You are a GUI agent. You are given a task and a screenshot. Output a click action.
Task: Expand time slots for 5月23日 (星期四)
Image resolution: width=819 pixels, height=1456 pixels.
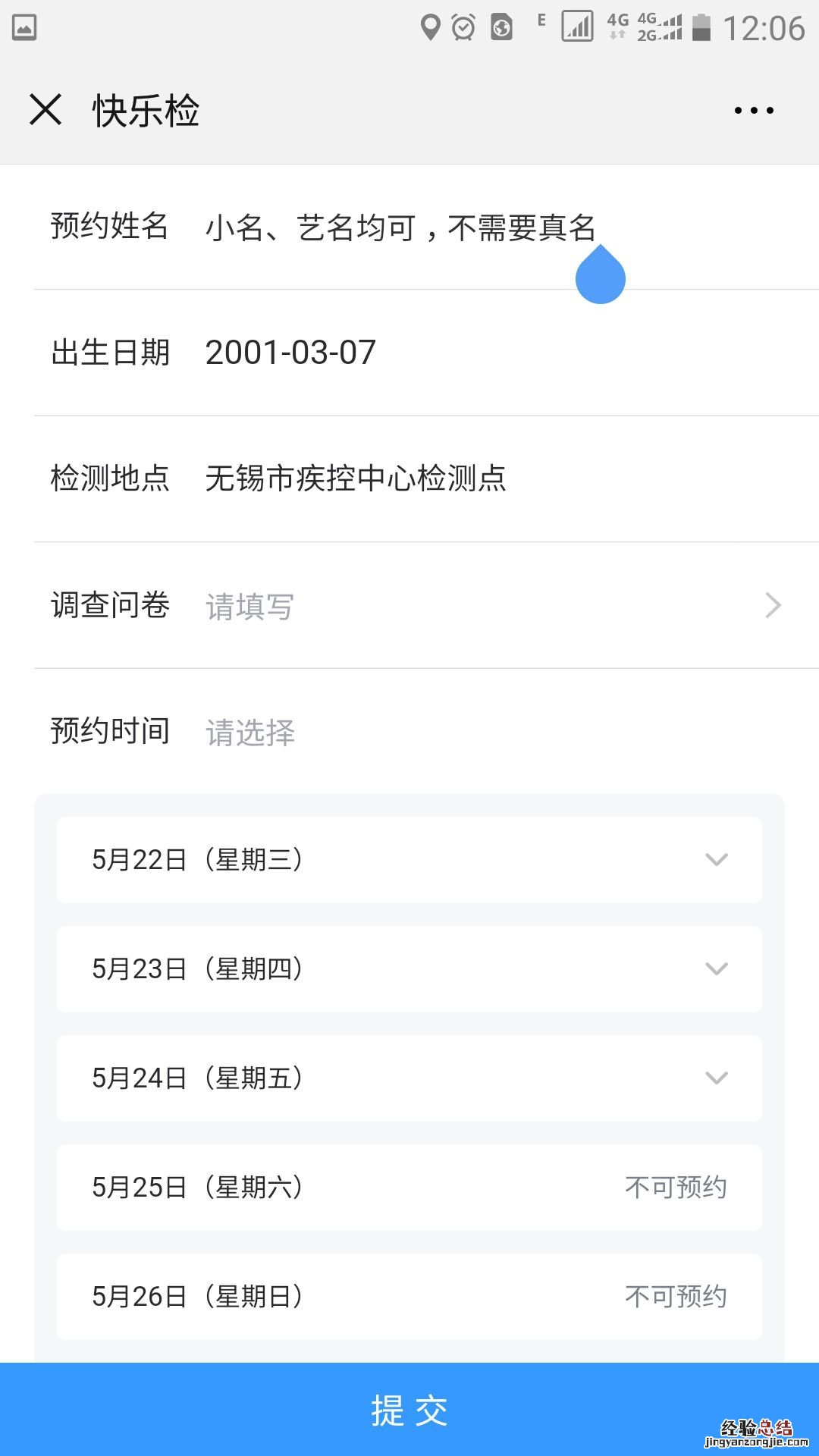pos(409,969)
